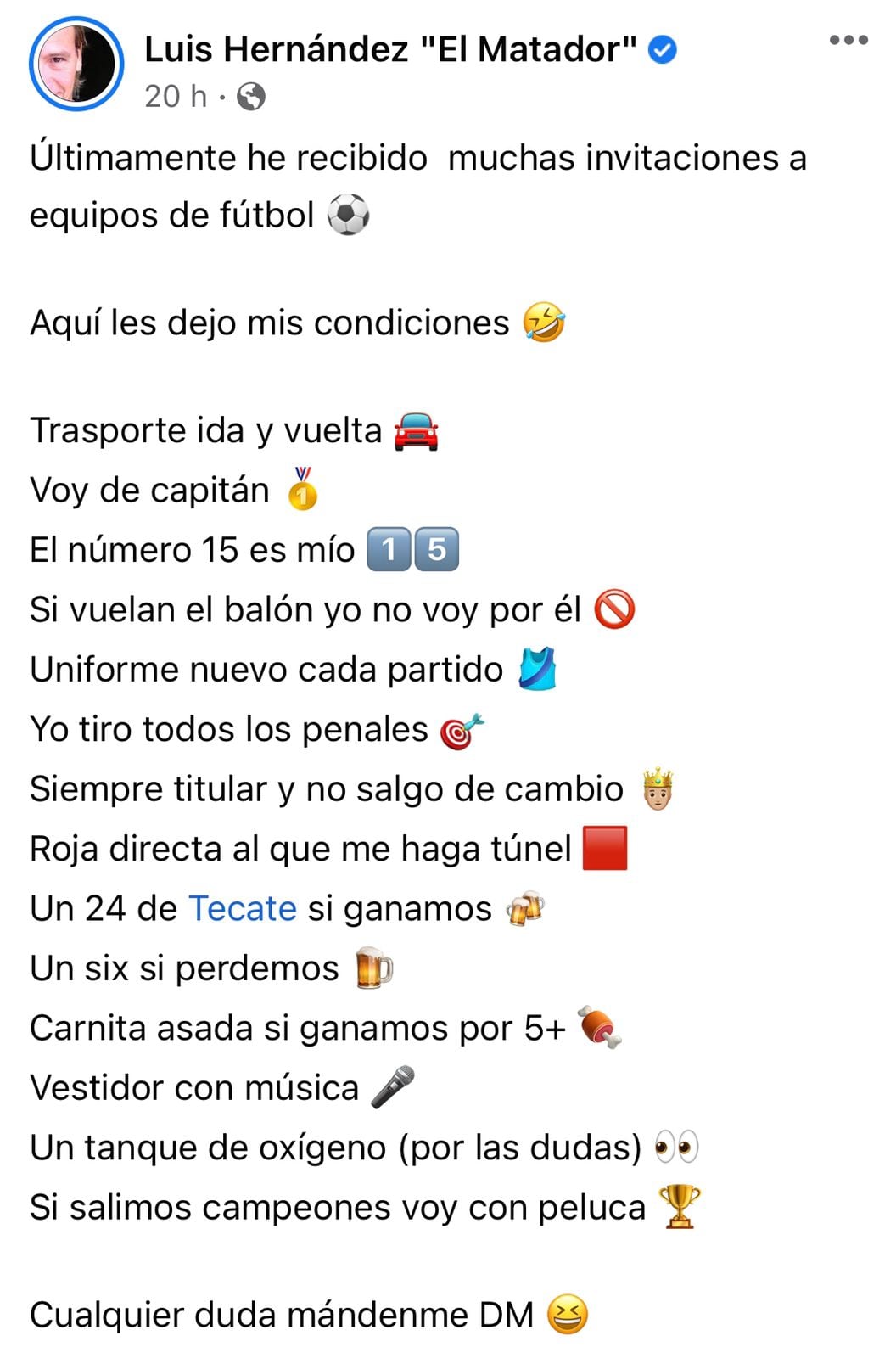896x1358 pixels.
Task: Open Luis Hernández's profile picture
Action: click(76, 64)
